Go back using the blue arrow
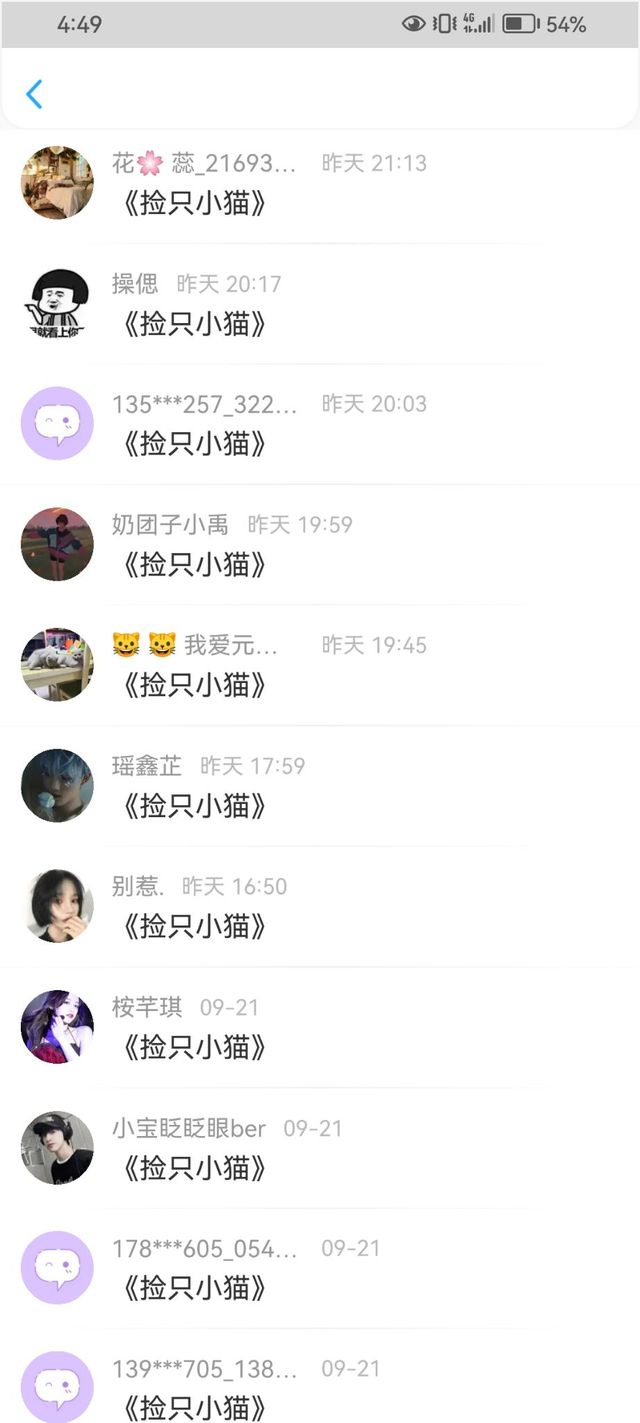The width and height of the screenshot is (640, 1423). click(34, 94)
